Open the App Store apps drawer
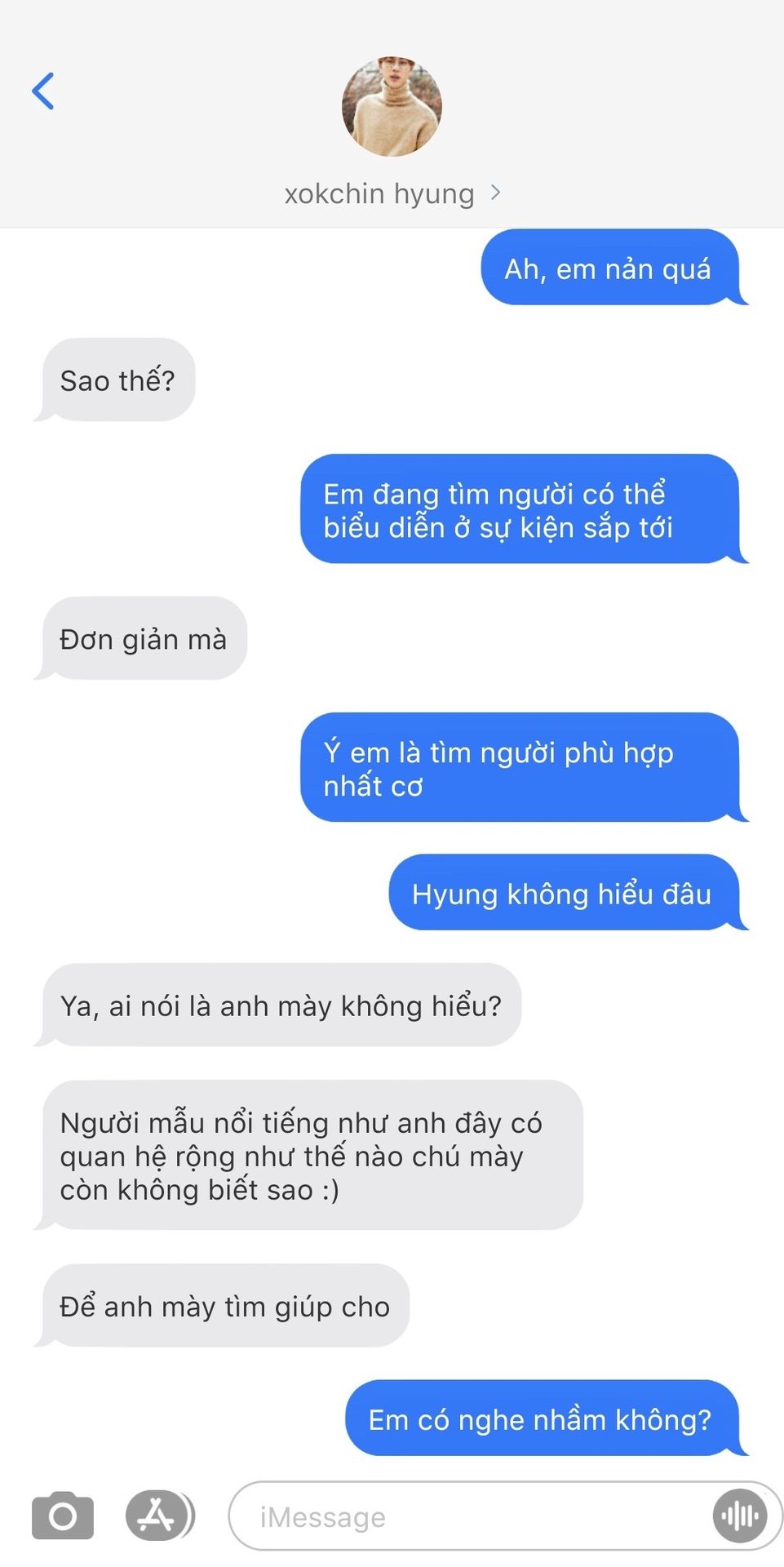This screenshot has width=784, height=1567. coord(157,1516)
